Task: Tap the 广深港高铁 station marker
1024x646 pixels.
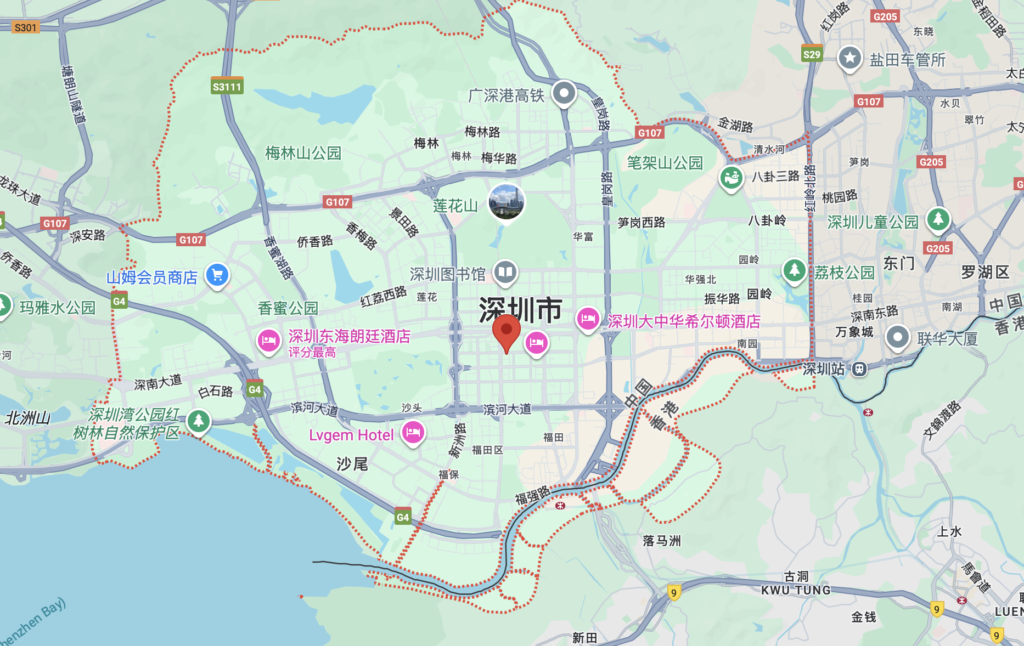Action: coord(564,95)
